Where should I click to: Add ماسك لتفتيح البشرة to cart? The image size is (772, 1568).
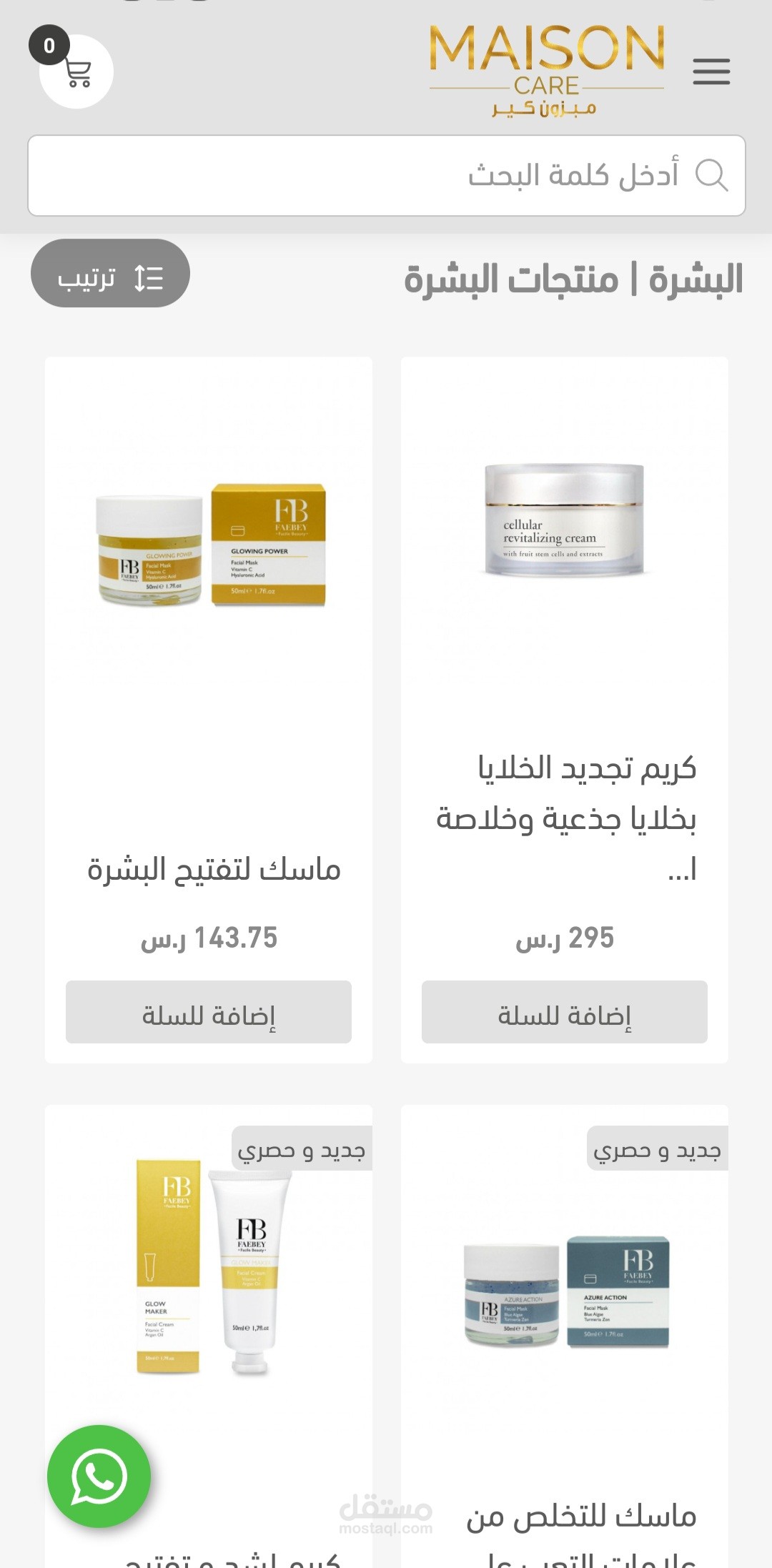click(x=208, y=1012)
